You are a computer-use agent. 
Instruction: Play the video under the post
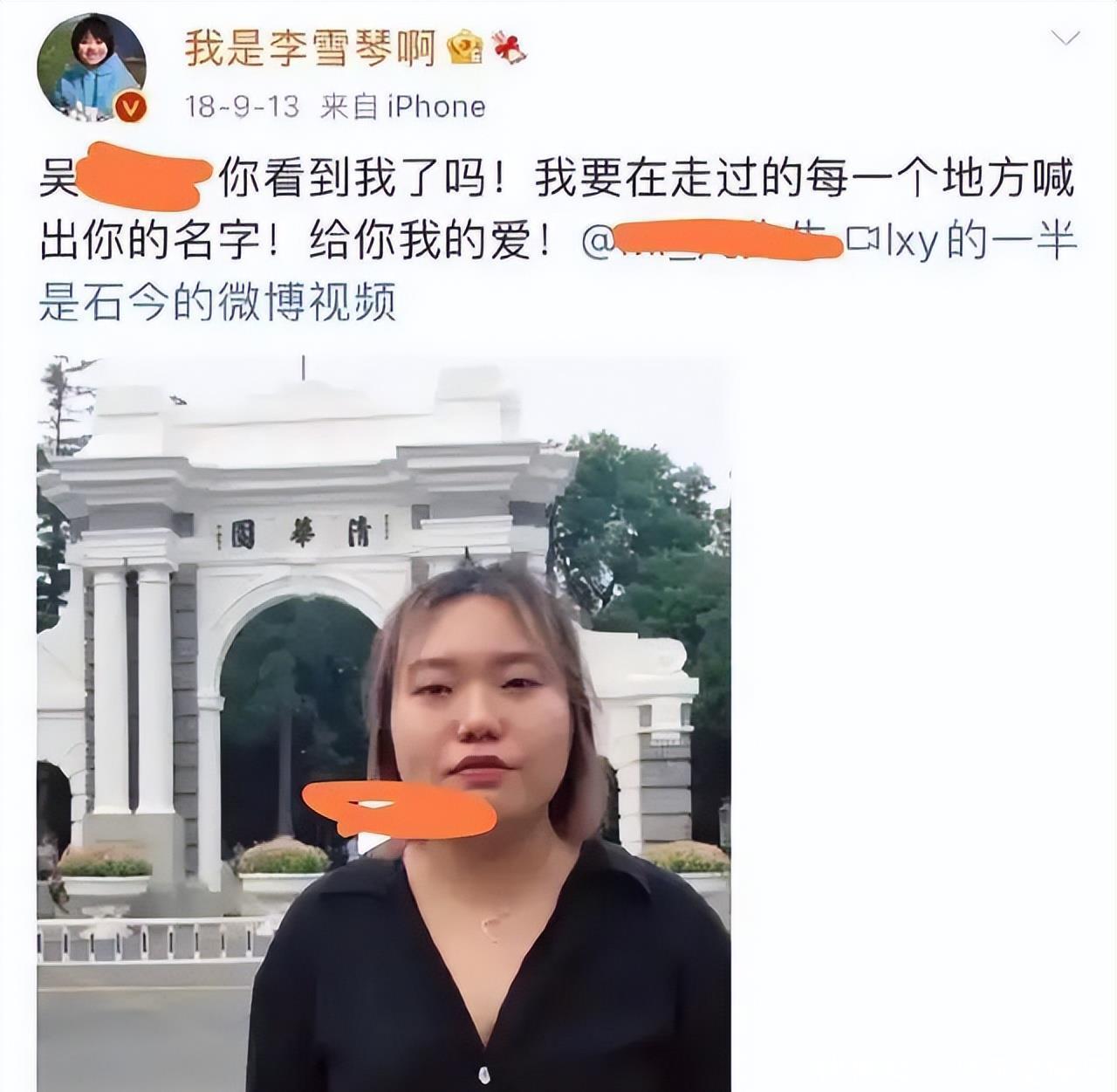pyautogui.click(x=383, y=725)
